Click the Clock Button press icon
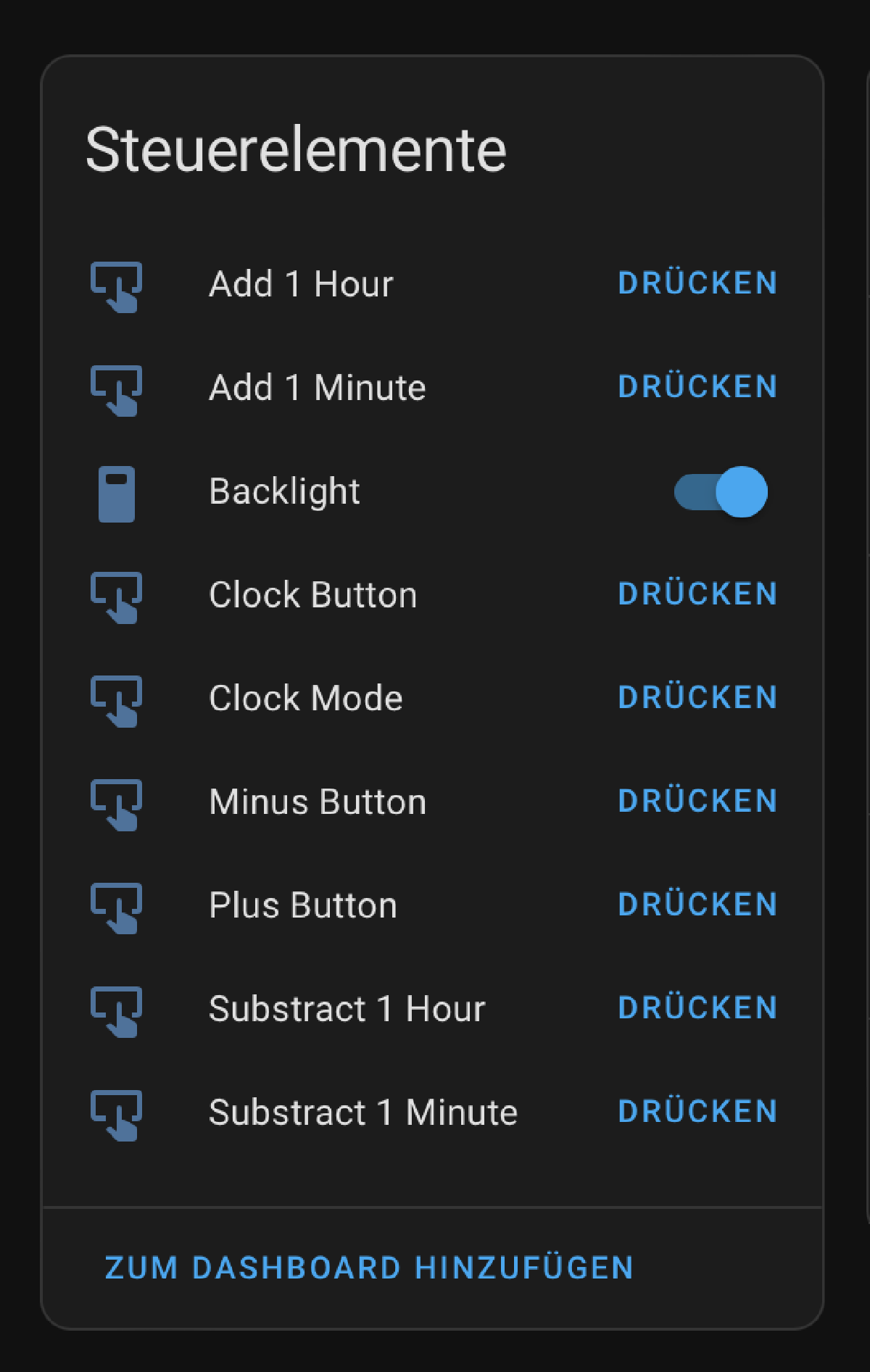 coord(118,596)
